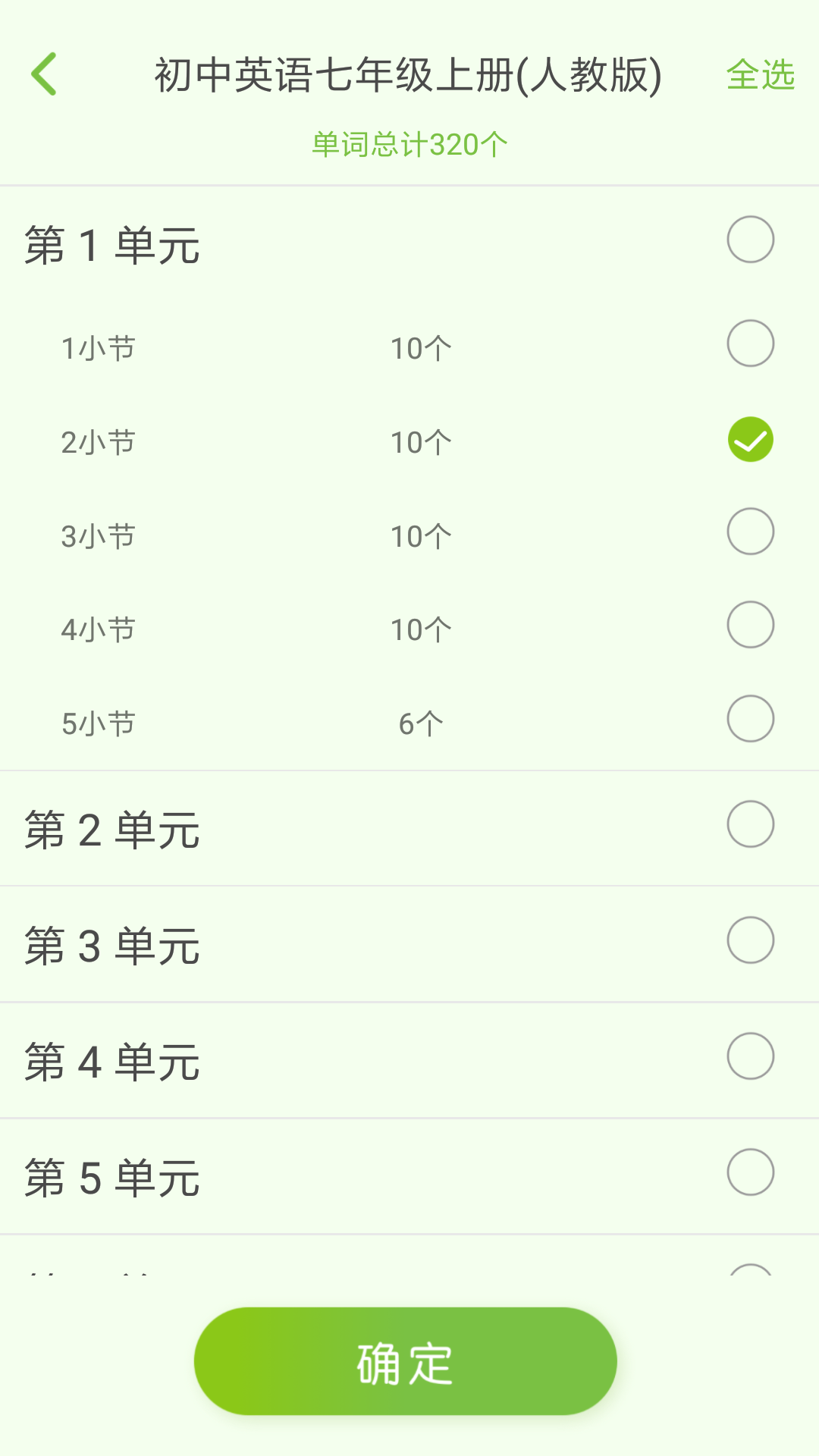
Task: Check the 第 1 单元 selection circle
Action: click(751, 239)
